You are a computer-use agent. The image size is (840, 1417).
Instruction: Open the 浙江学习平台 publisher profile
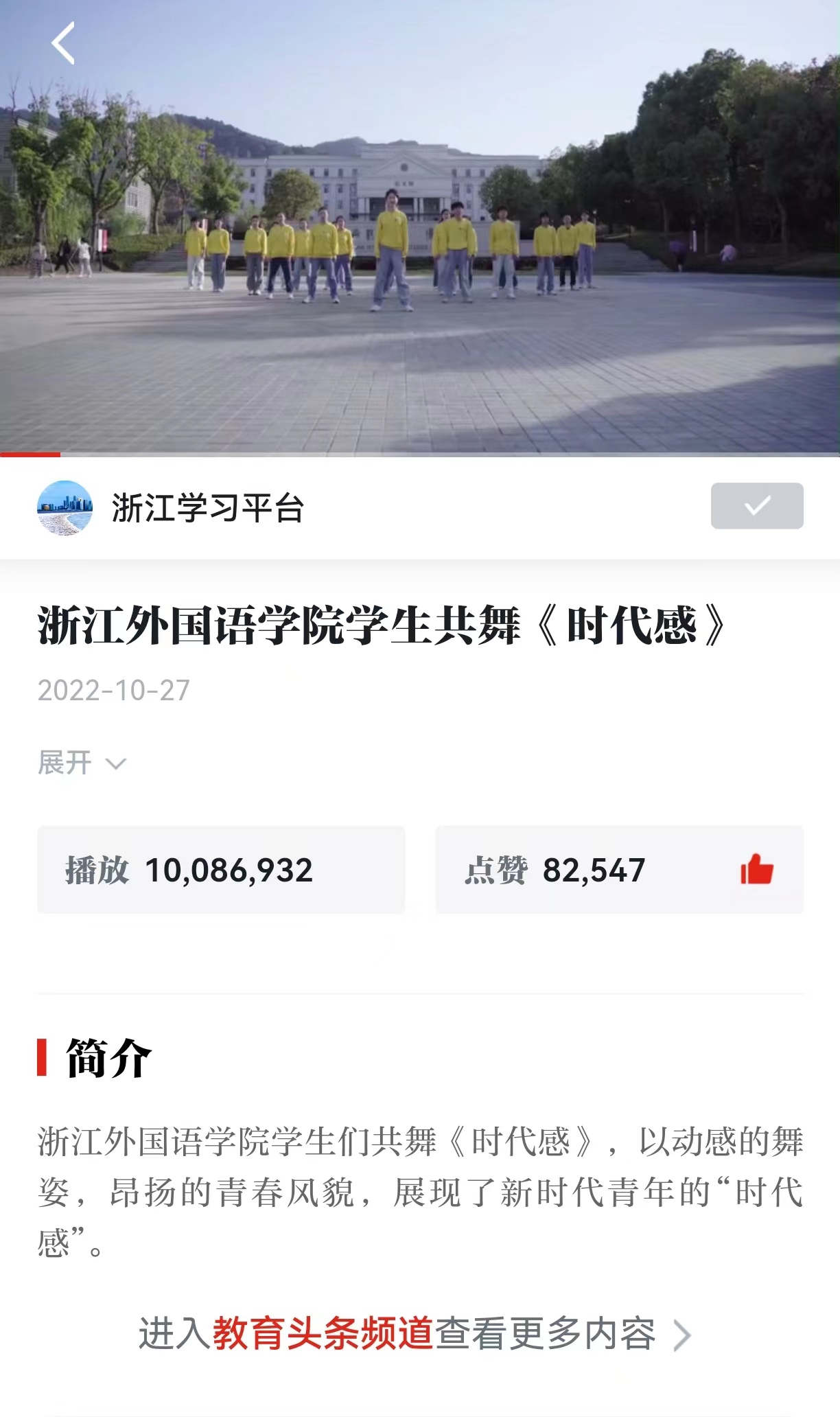click(x=206, y=508)
